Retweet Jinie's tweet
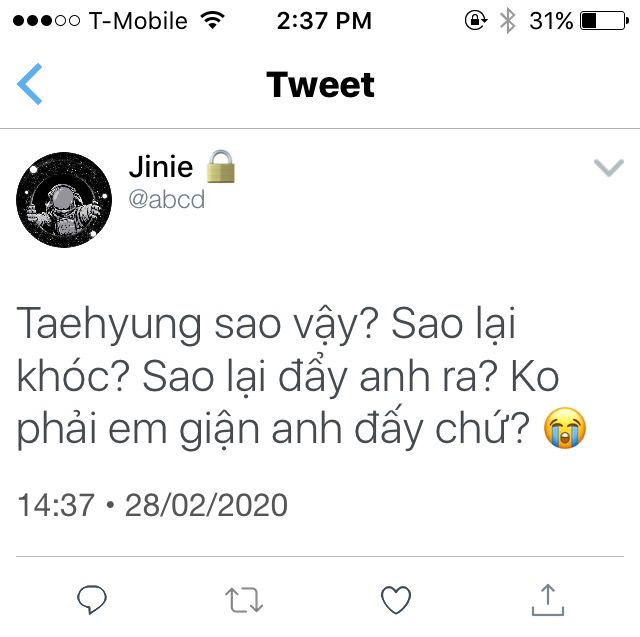 tap(244, 599)
